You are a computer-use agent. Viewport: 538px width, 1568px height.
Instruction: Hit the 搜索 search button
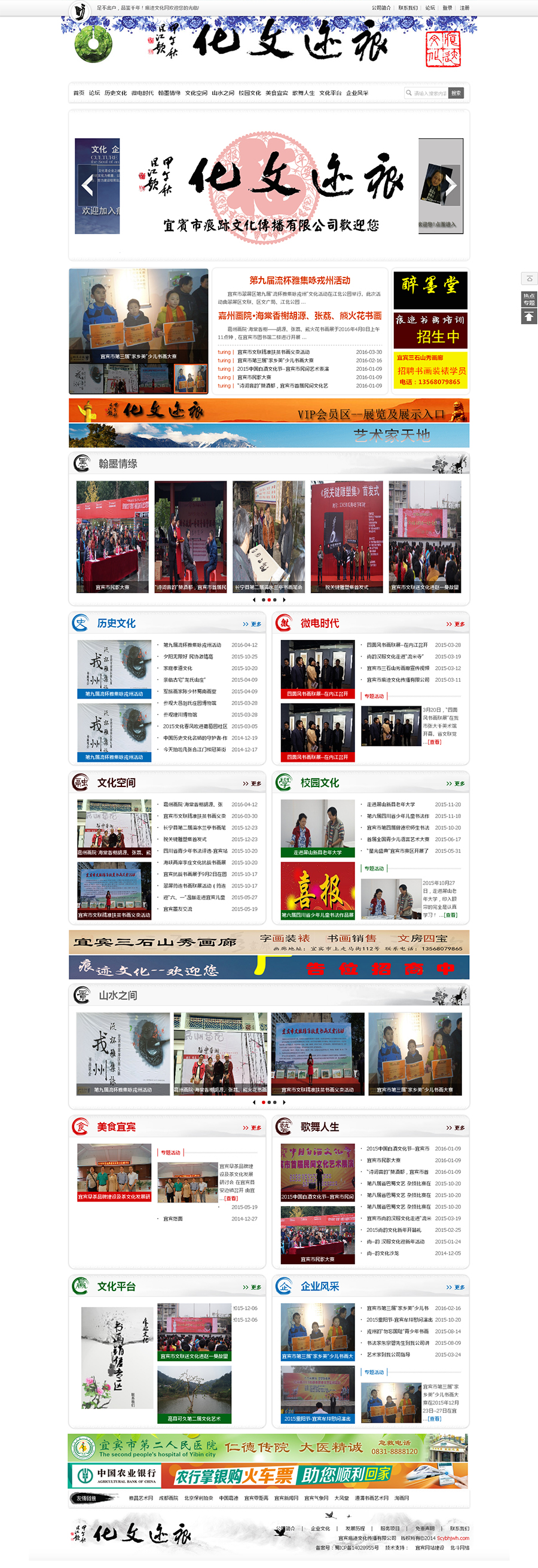click(456, 93)
